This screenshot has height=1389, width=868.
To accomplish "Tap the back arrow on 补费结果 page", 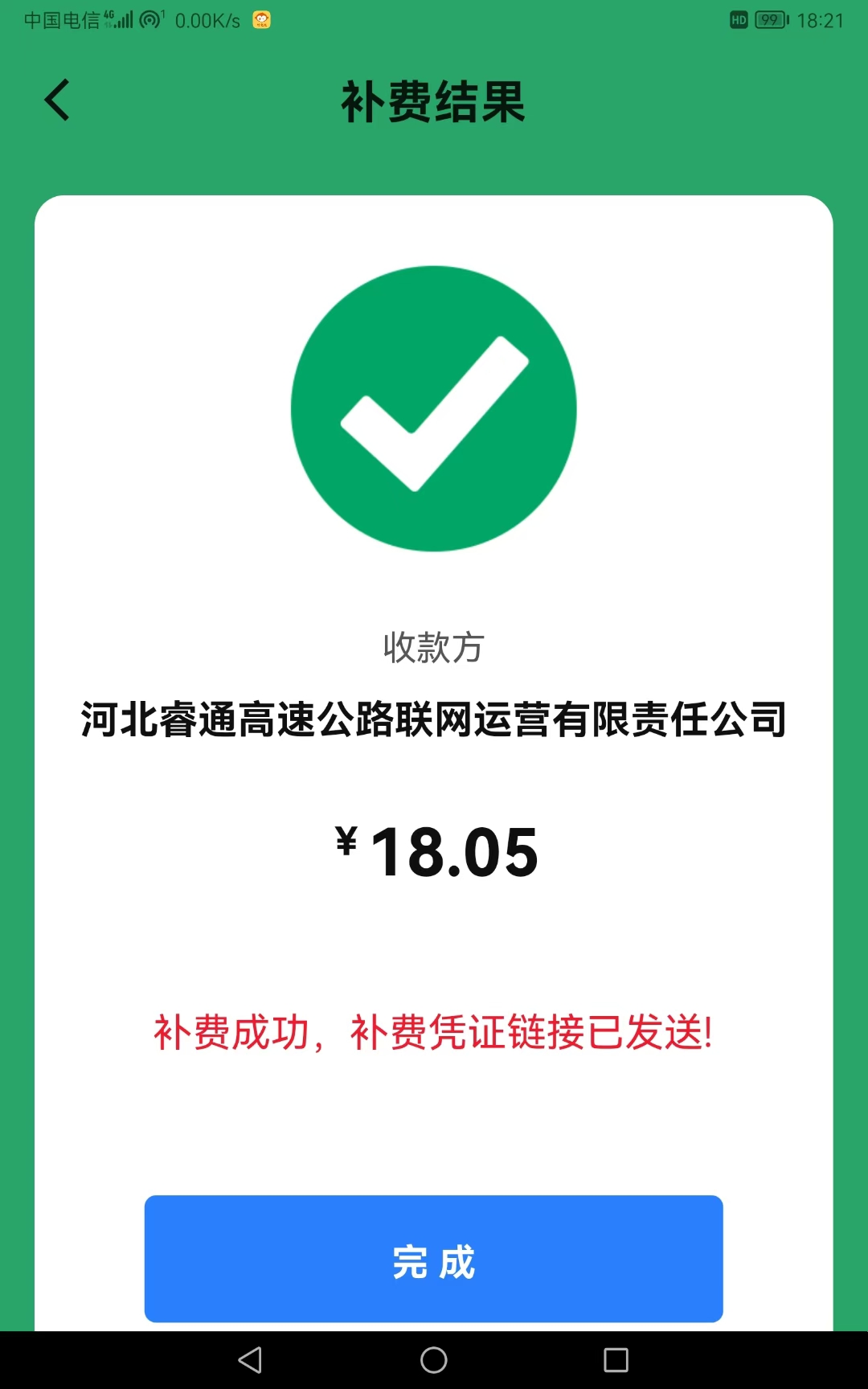I will click(55, 99).
